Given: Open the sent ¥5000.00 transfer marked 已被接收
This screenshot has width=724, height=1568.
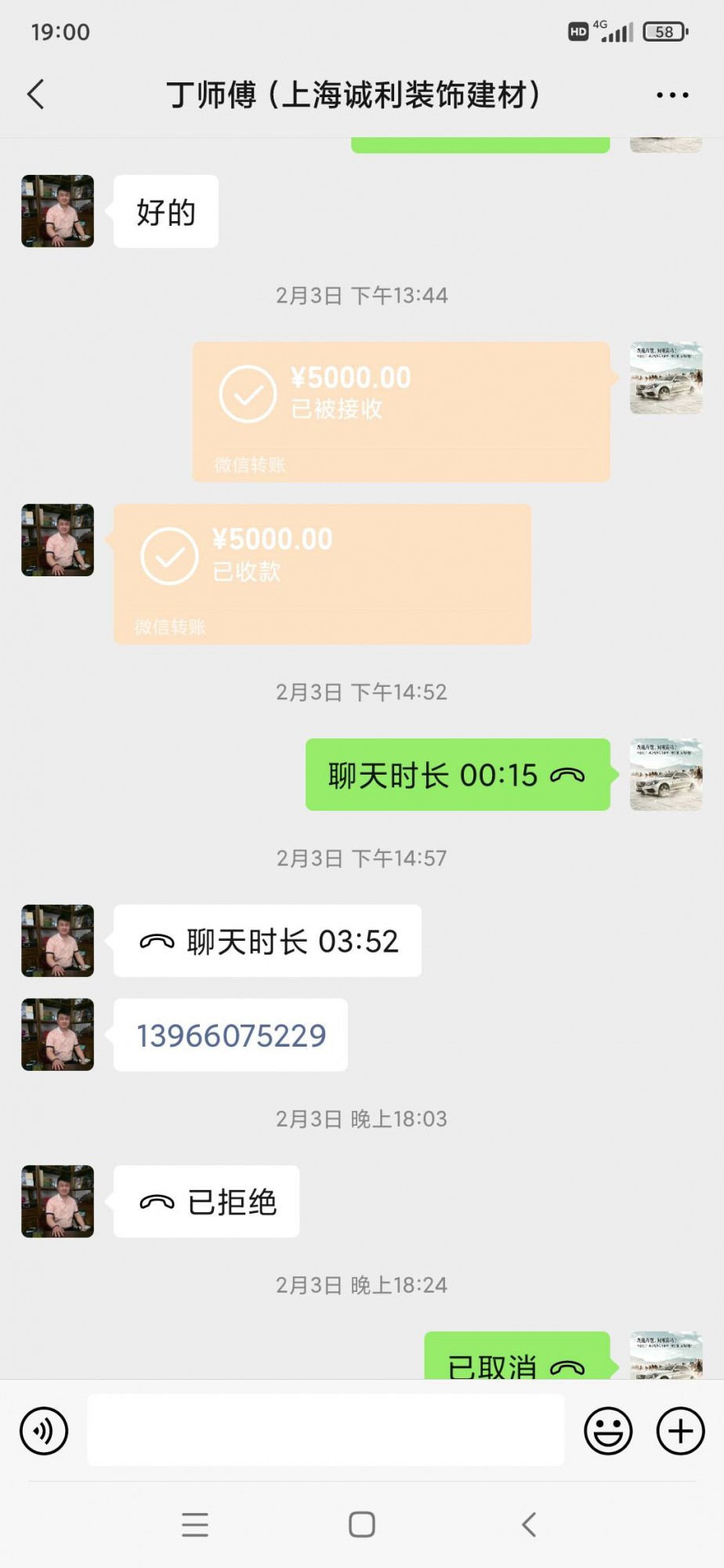Looking at the screenshot, I should (401, 412).
